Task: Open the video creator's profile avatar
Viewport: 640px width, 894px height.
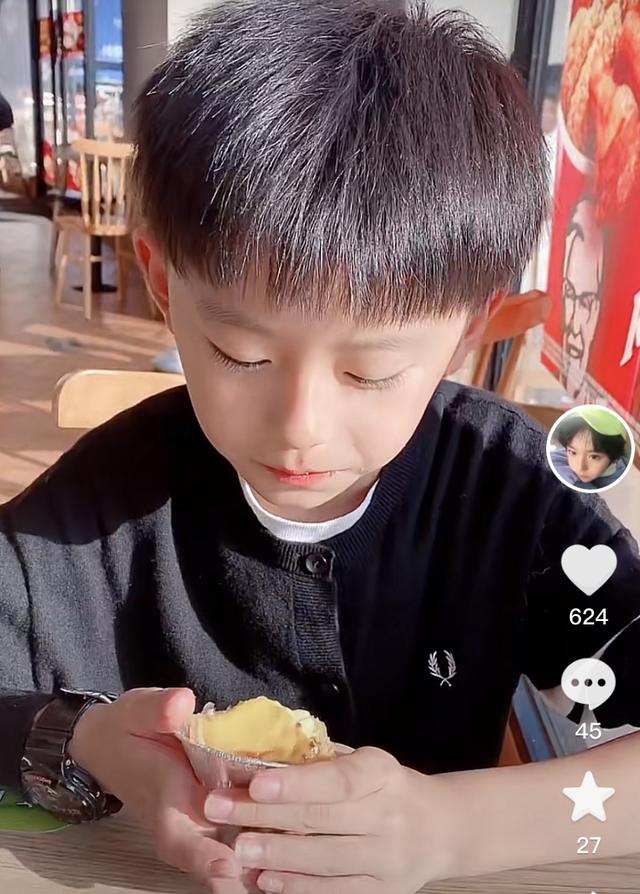Action: [590, 449]
